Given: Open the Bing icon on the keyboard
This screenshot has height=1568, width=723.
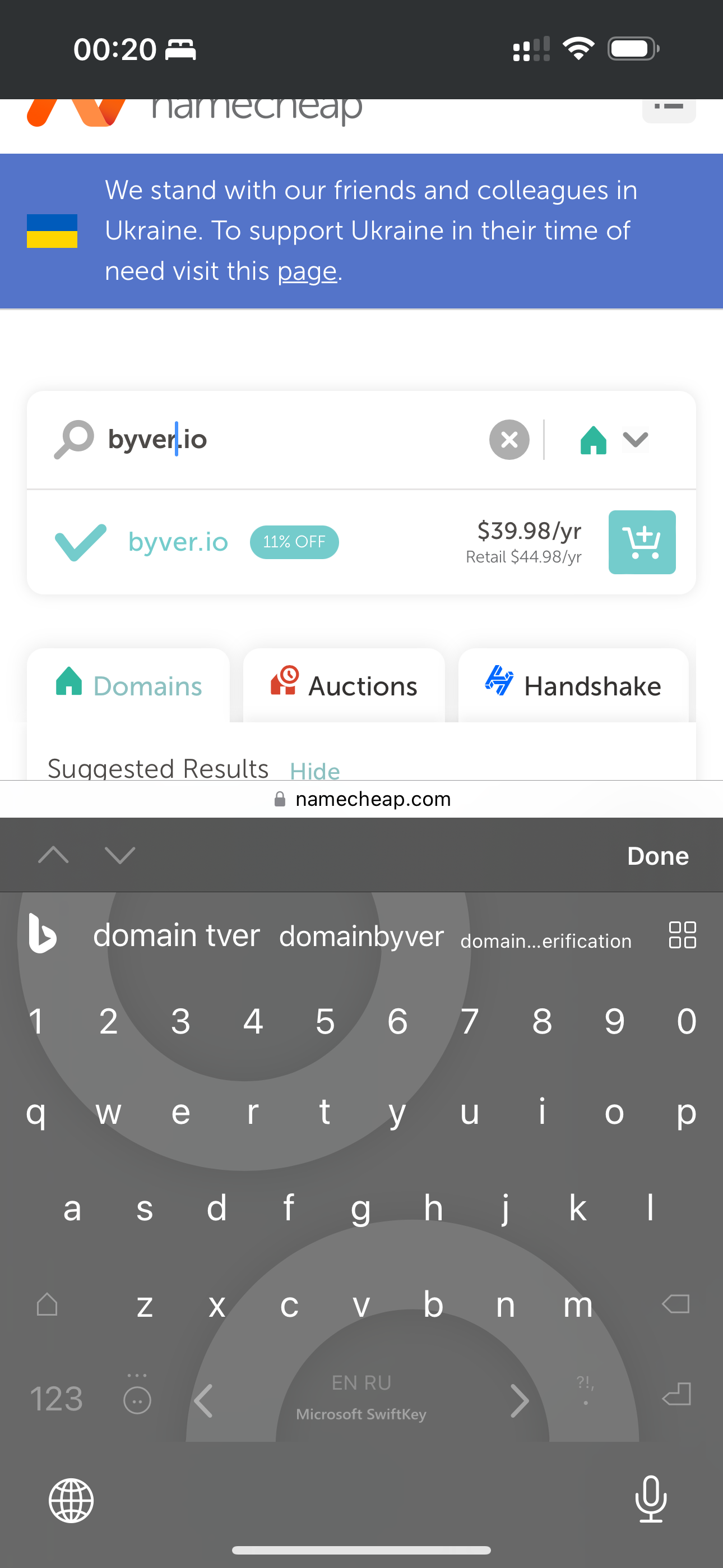Looking at the screenshot, I should point(43,934).
